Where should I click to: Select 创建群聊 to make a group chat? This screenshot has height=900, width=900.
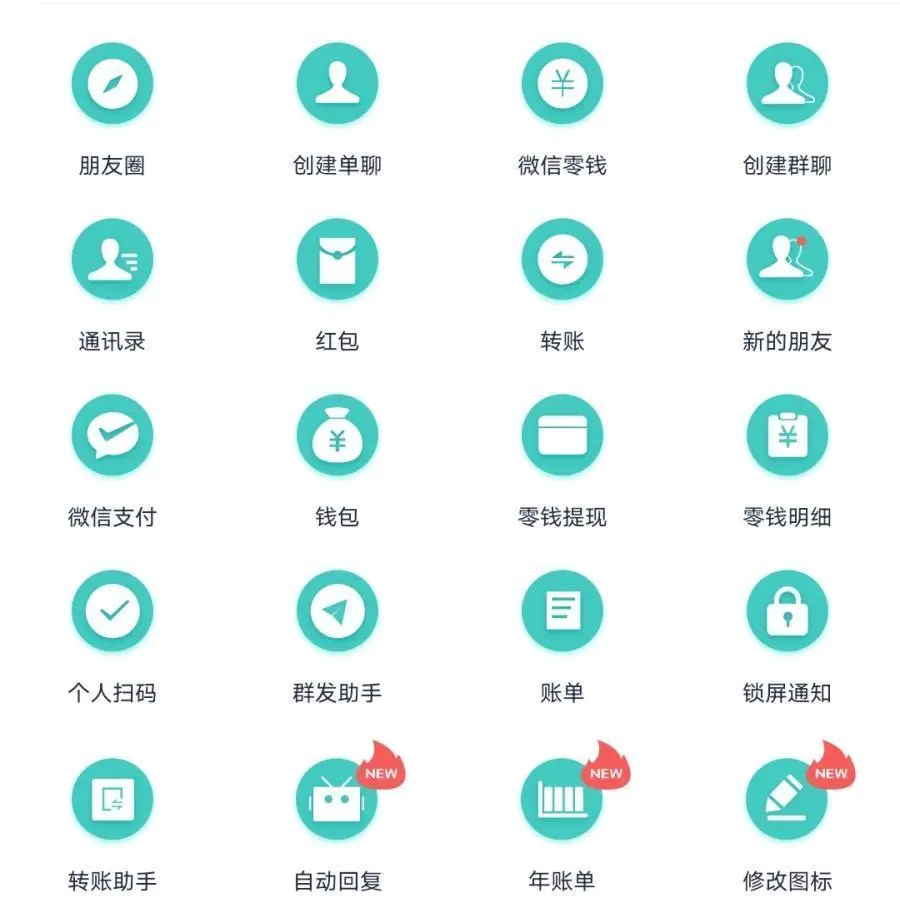[x=787, y=85]
